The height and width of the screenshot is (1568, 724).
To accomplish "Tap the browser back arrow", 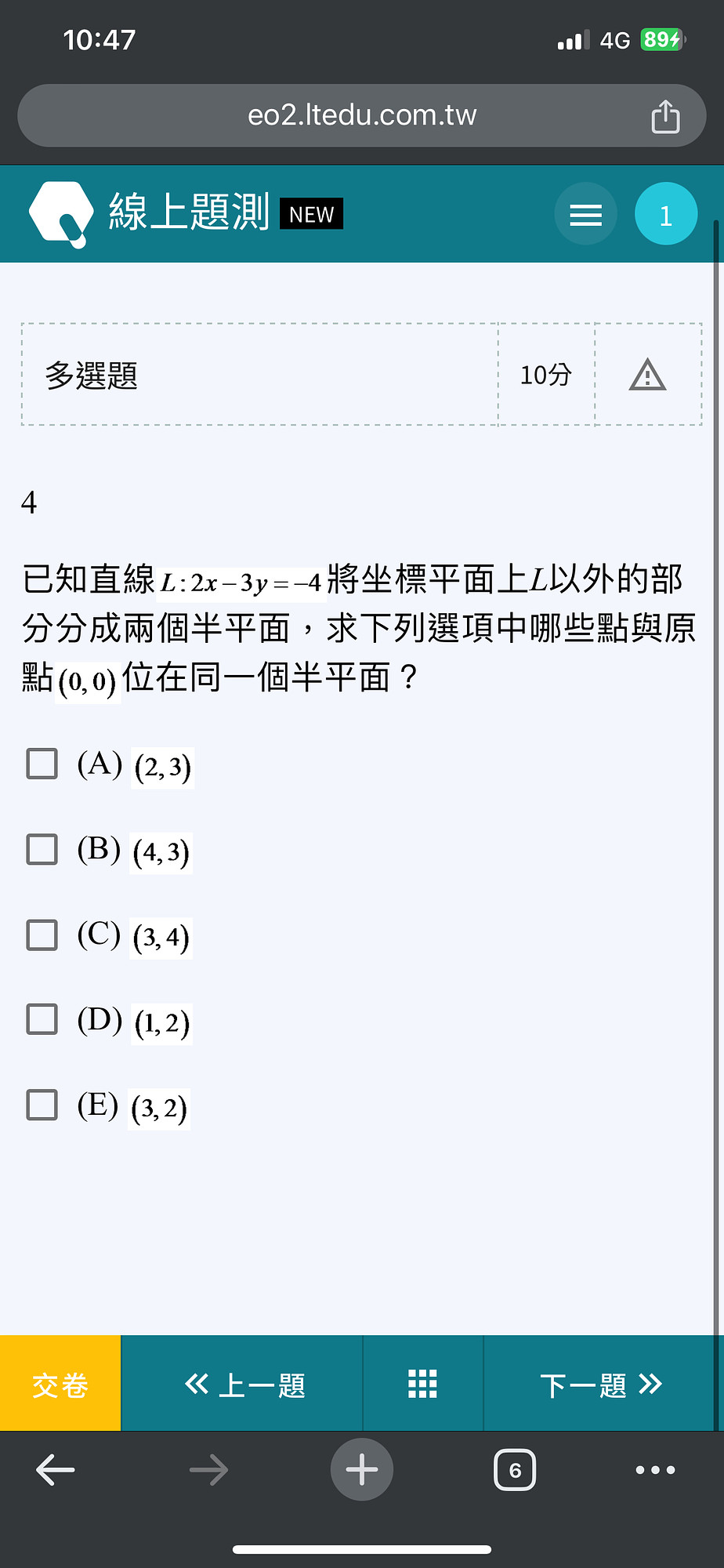I will point(56,1470).
